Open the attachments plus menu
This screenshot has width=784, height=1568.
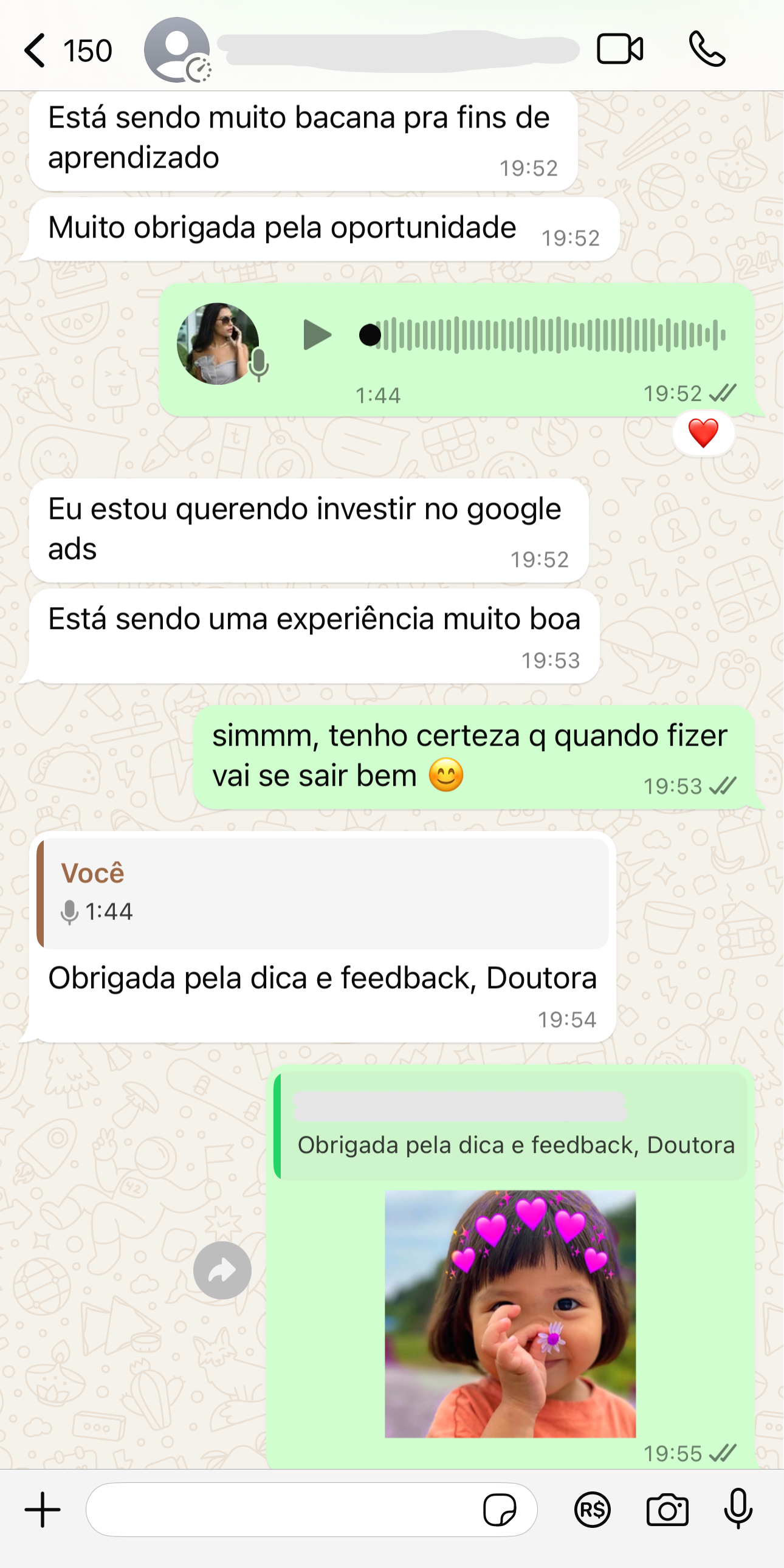coord(43,1510)
